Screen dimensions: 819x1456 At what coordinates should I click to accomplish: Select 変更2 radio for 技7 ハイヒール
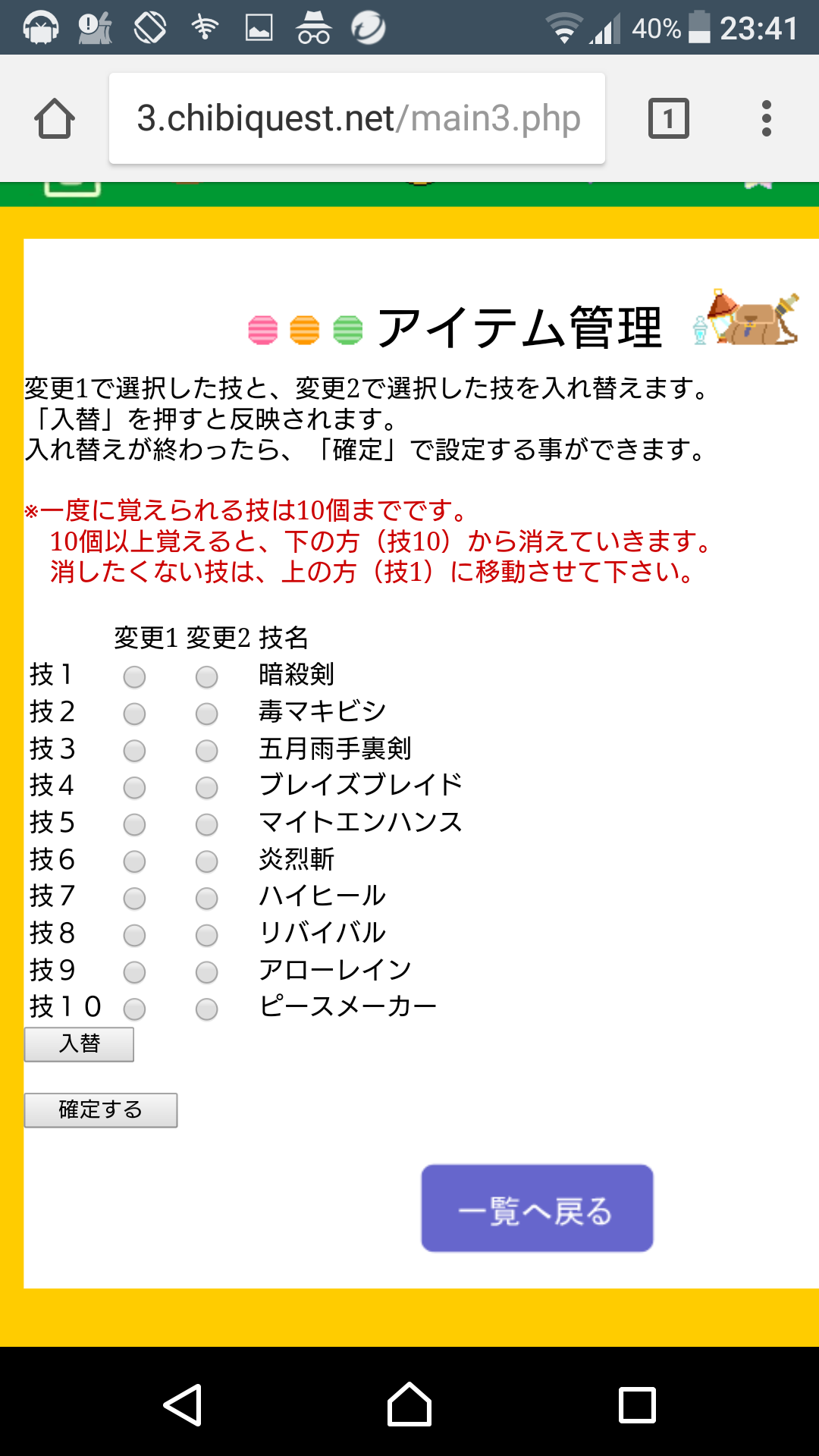coord(206,899)
